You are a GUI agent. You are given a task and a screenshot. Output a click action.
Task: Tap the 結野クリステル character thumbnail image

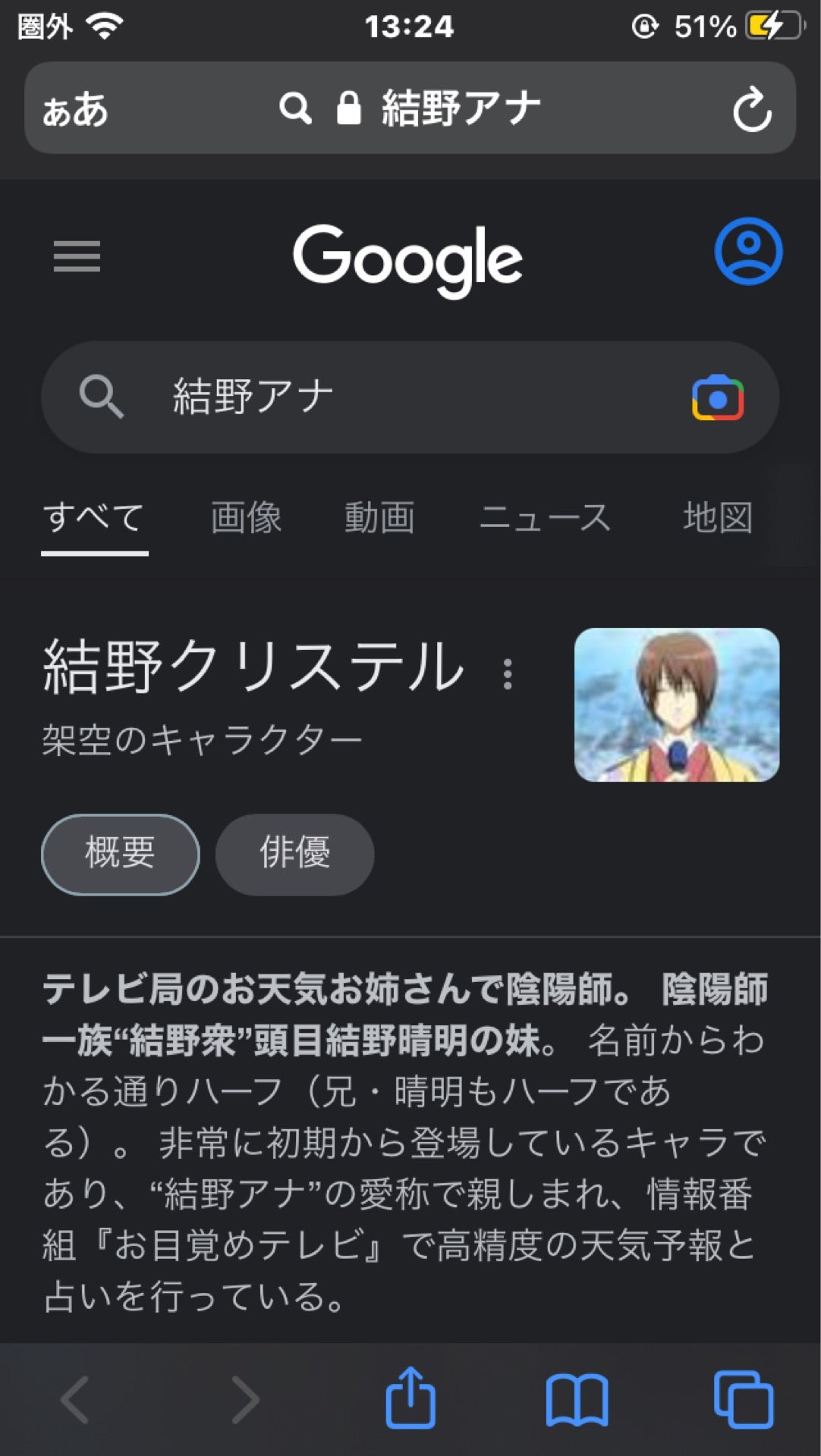tap(678, 705)
